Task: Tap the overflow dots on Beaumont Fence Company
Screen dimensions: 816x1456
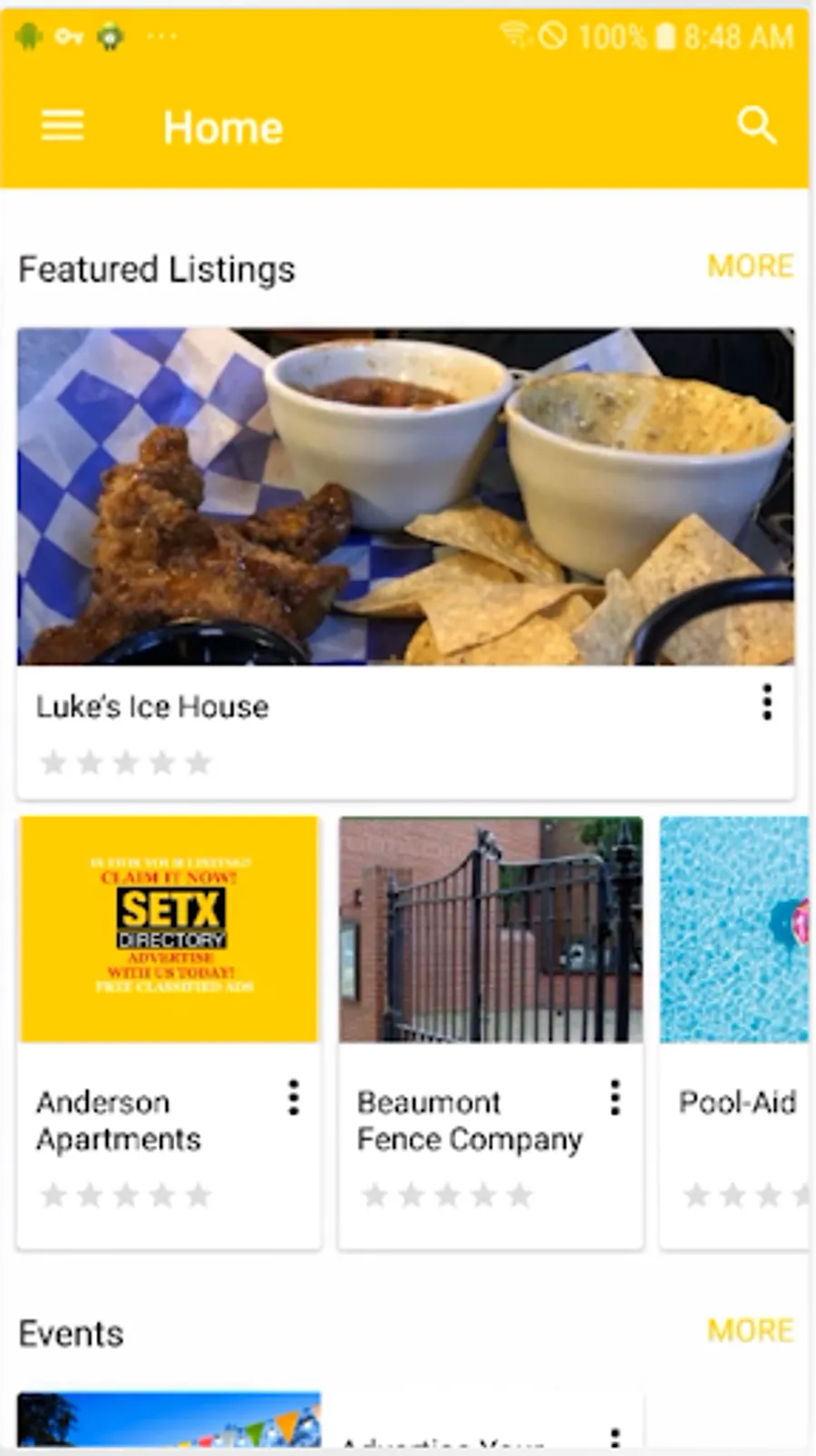Action: pyautogui.click(x=615, y=1098)
